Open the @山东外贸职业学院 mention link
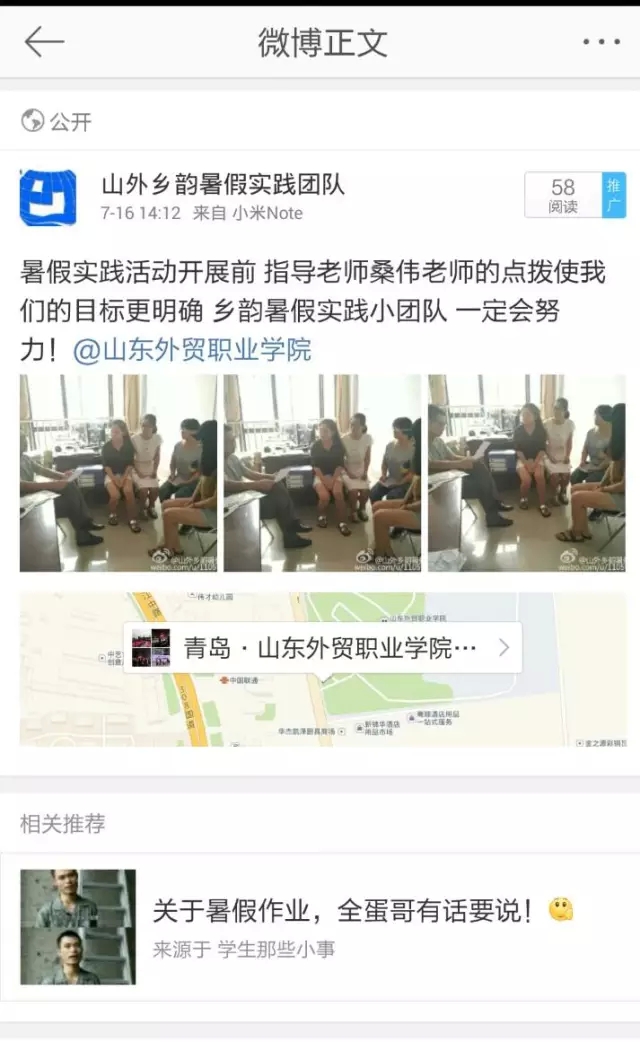Viewport: 640px width, 1042px height. click(x=192, y=350)
